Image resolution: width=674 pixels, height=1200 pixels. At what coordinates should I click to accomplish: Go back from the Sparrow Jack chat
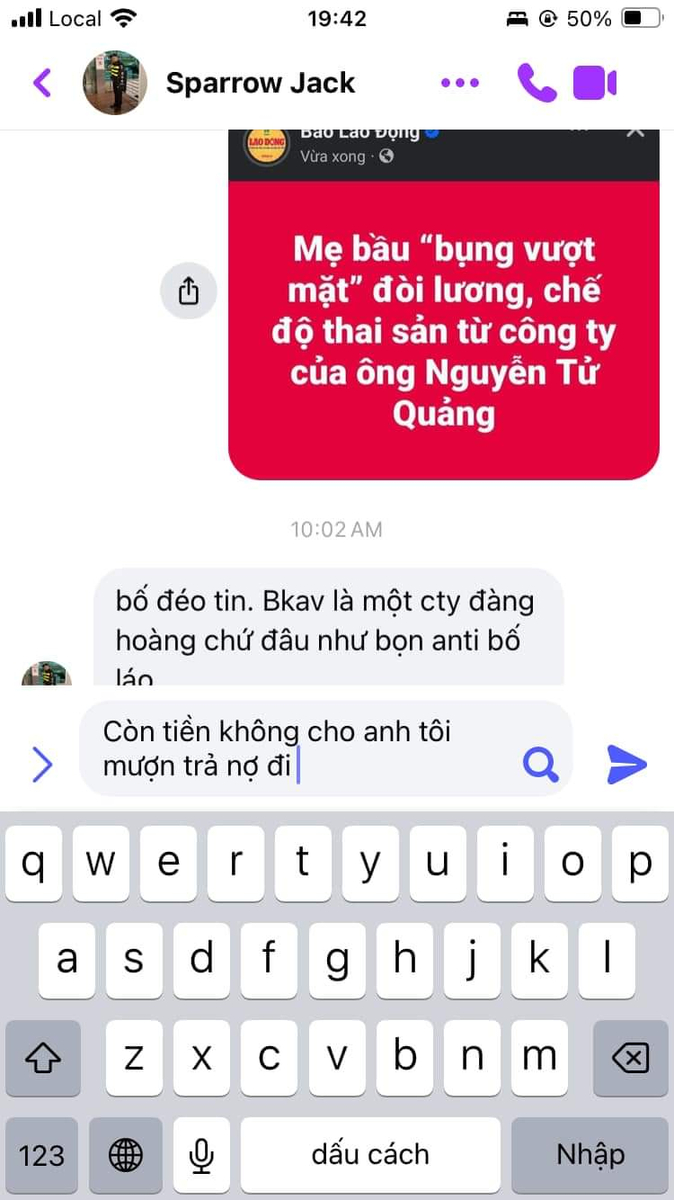tap(42, 82)
